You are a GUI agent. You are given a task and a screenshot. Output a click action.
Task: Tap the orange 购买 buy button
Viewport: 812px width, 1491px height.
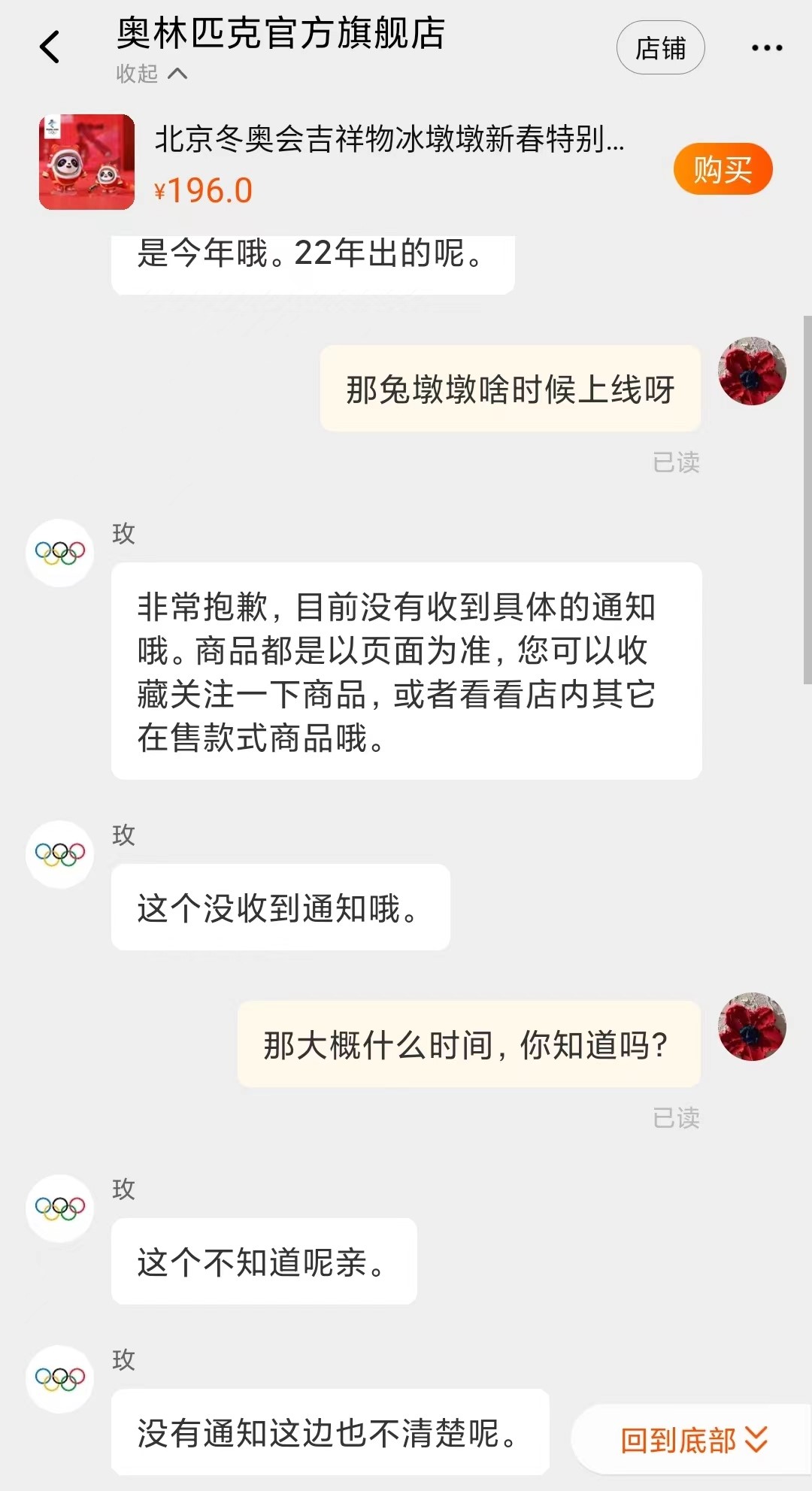click(722, 170)
